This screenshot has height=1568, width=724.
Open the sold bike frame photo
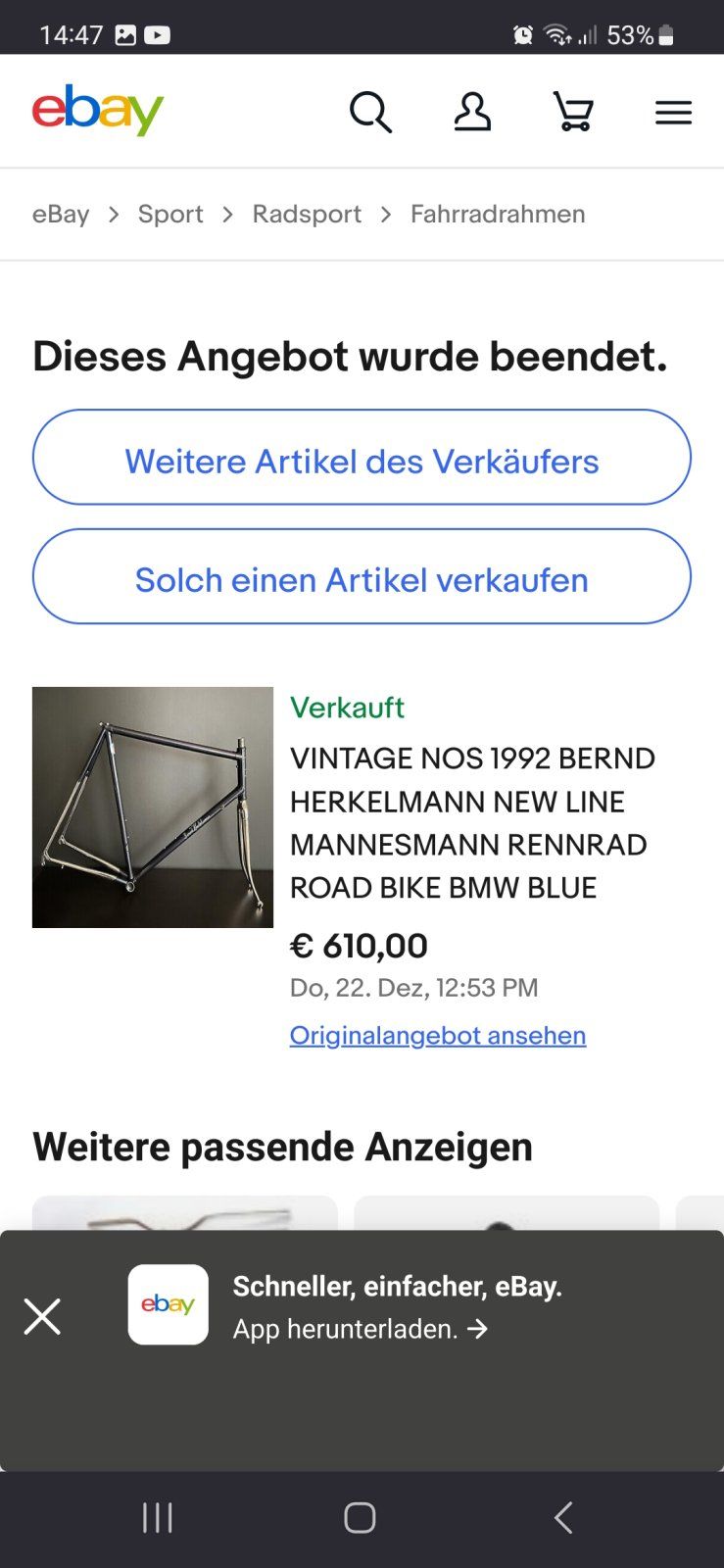153,808
